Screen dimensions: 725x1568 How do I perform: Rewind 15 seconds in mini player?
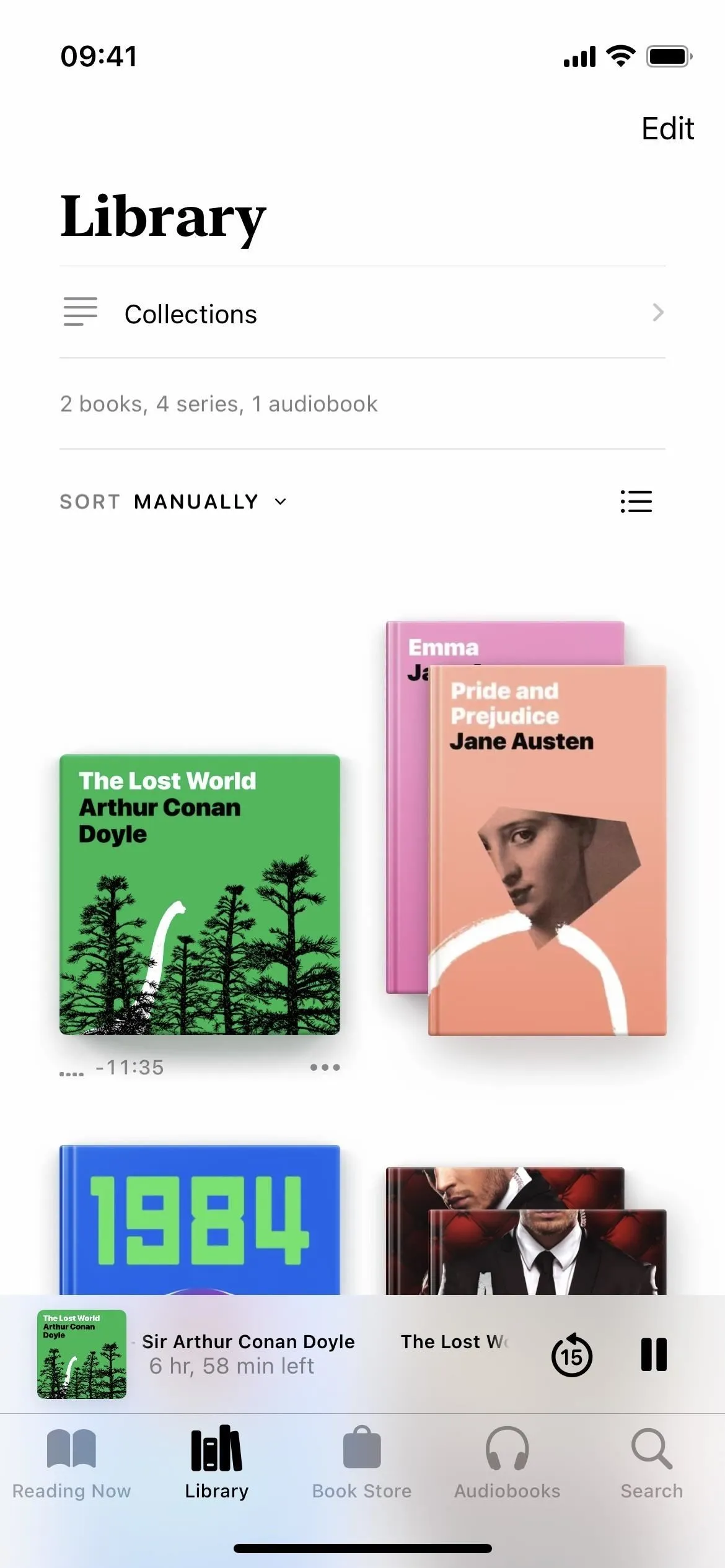click(571, 1355)
